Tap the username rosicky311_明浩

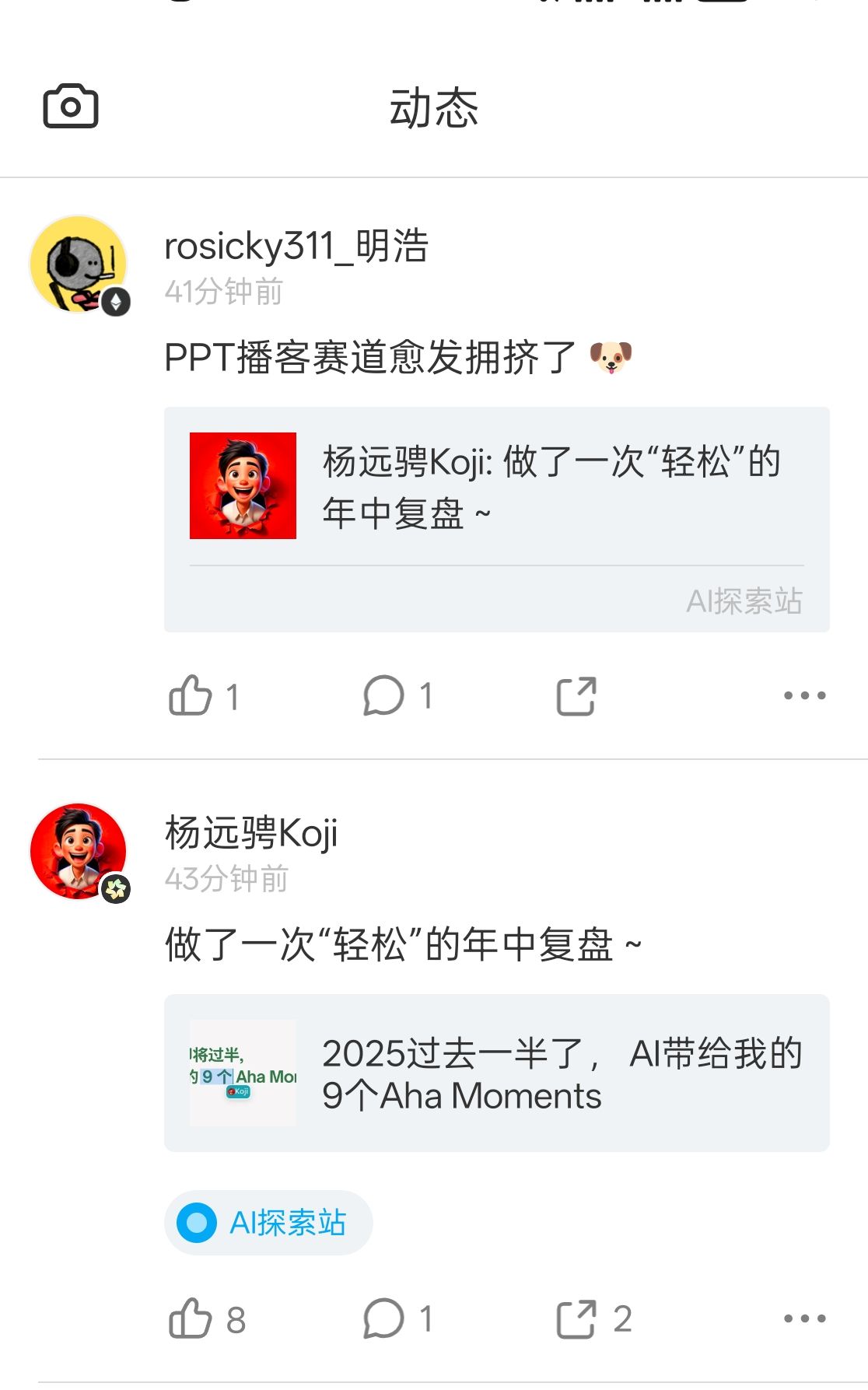click(x=296, y=246)
